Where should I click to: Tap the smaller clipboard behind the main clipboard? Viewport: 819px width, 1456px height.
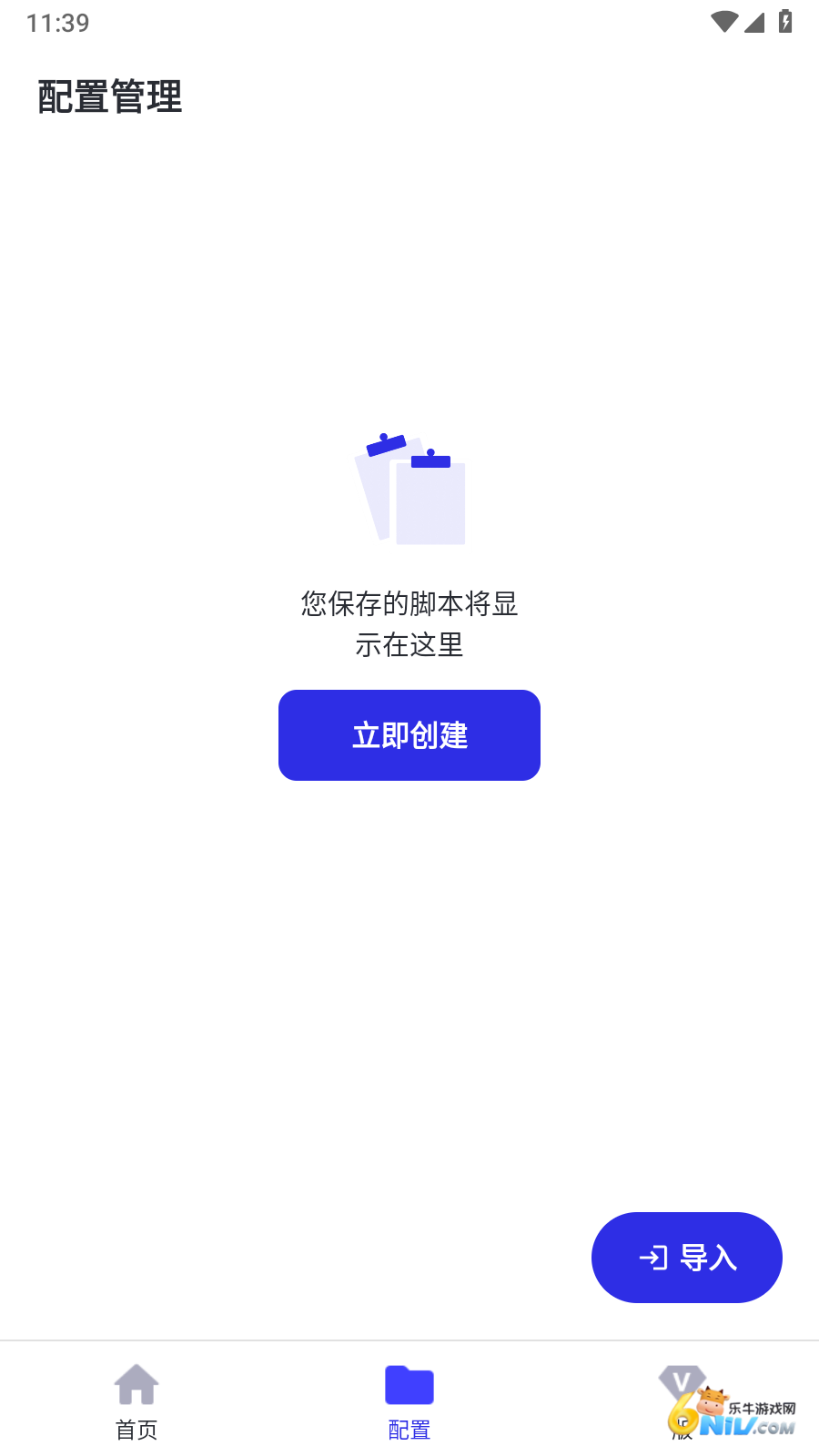coord(378,491)
